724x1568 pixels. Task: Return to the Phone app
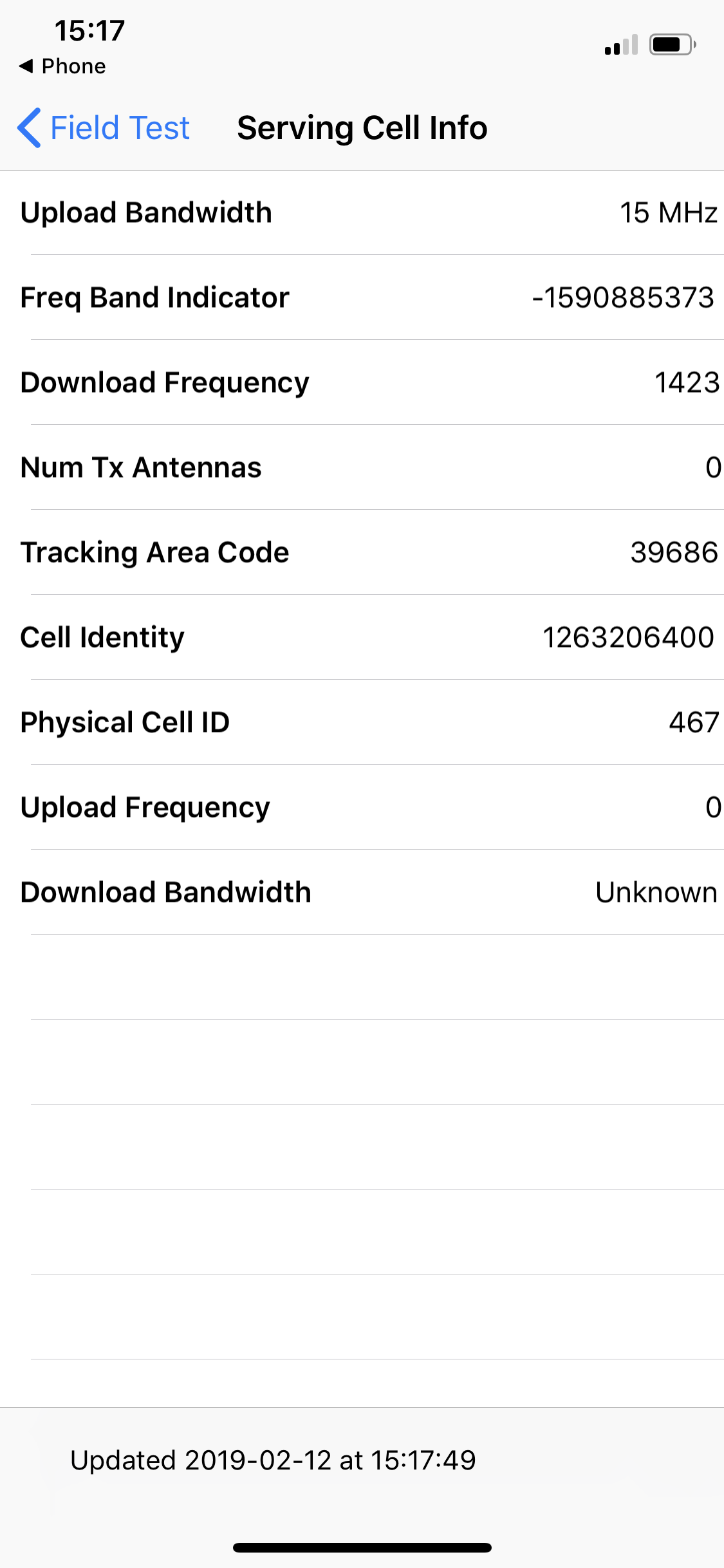tap(62, 66)
